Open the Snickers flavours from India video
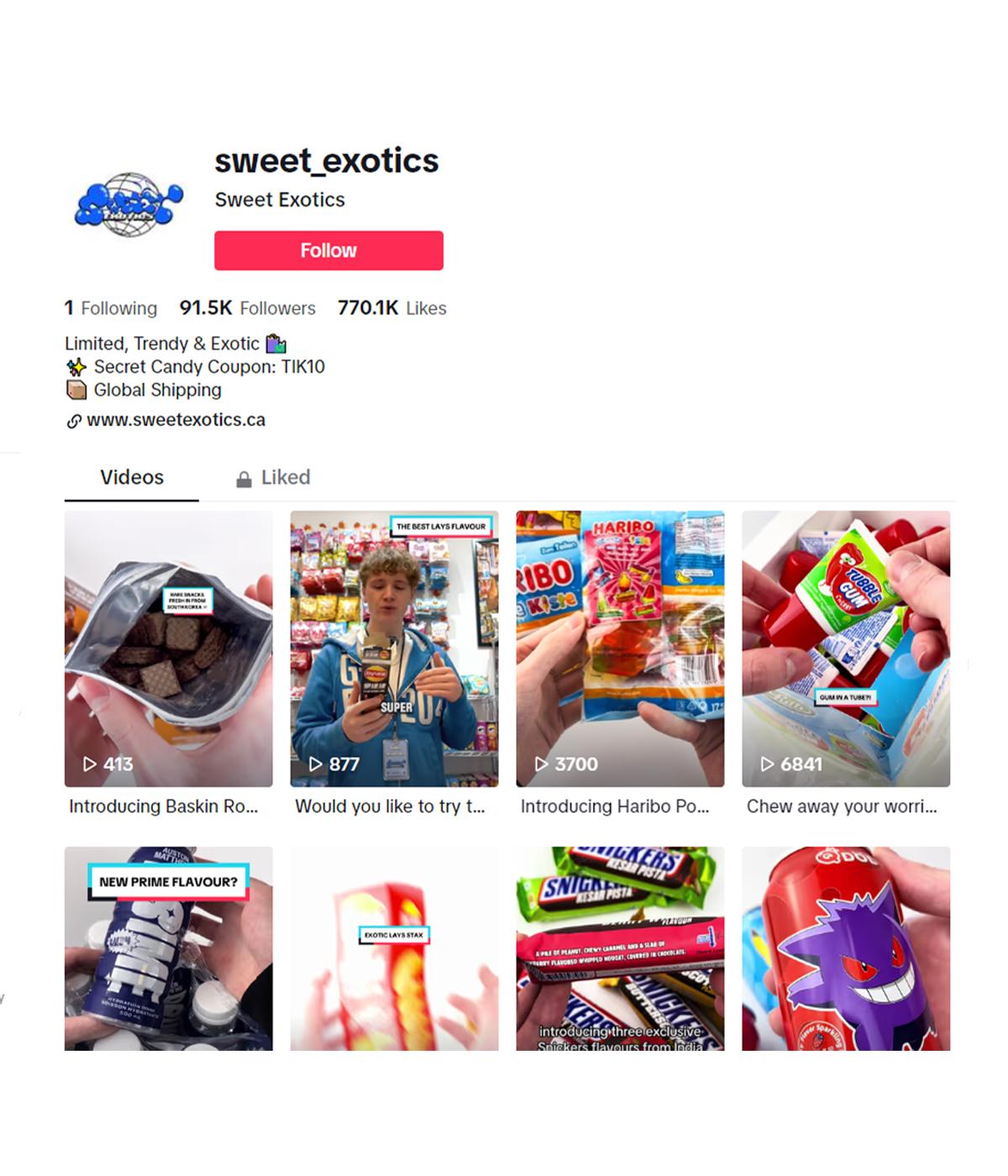The width and height of the screenshot is (1008, 1176). (620, 949)
